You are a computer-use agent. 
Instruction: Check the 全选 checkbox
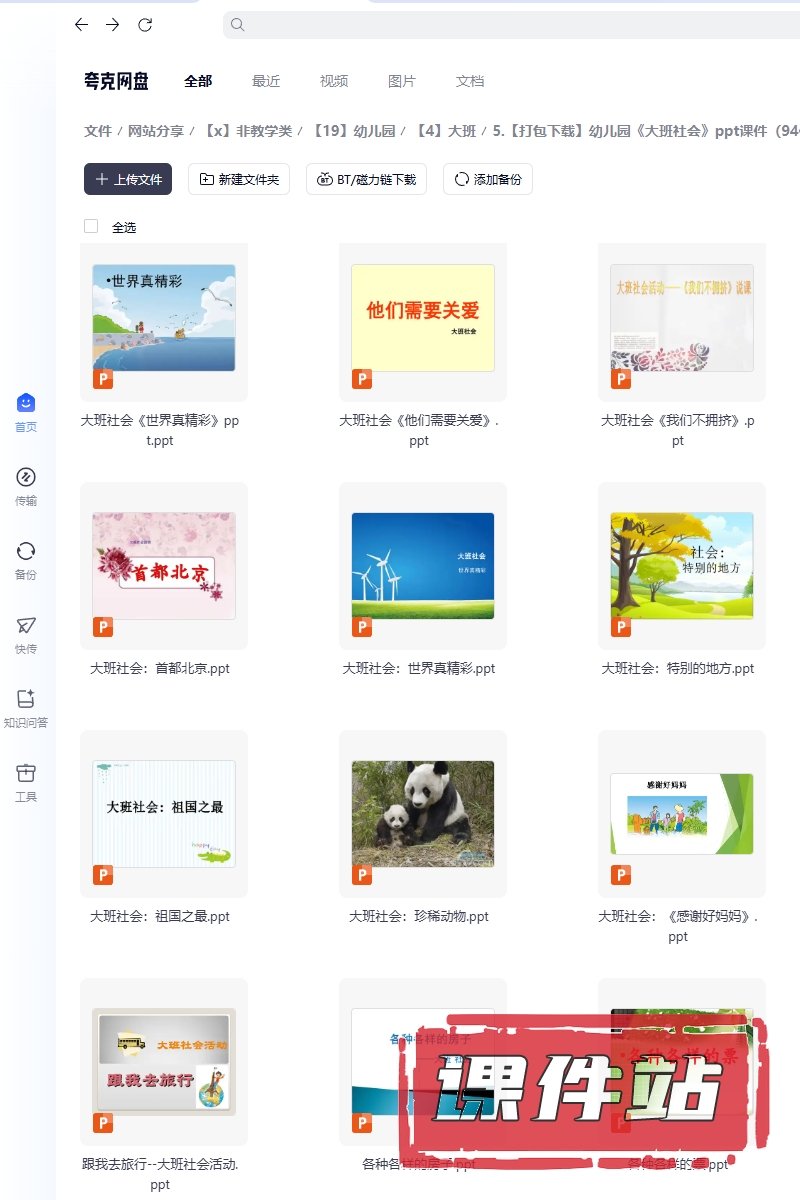point(91,227)
